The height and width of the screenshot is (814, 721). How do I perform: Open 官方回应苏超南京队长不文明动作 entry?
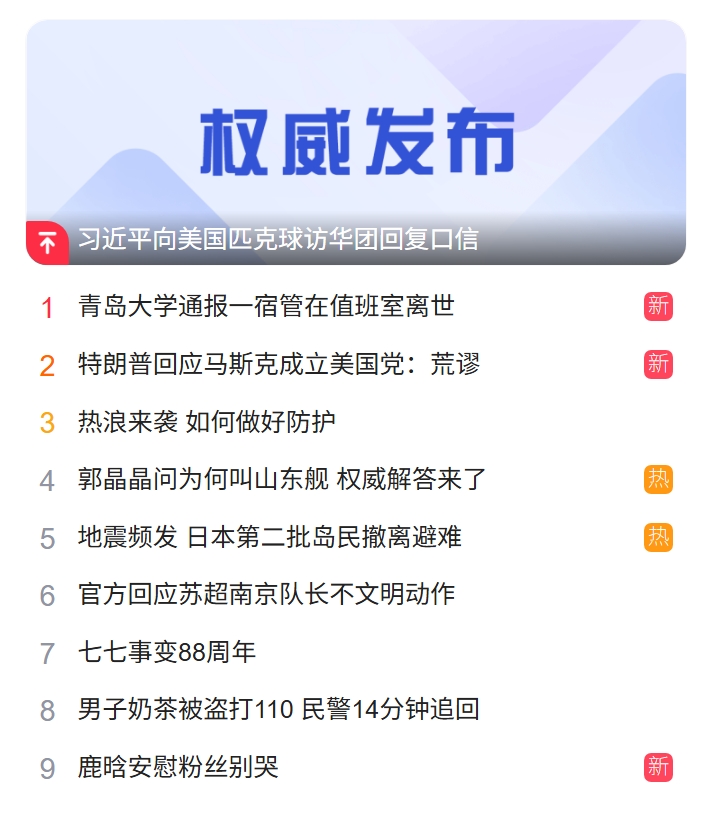coord(266,595)
